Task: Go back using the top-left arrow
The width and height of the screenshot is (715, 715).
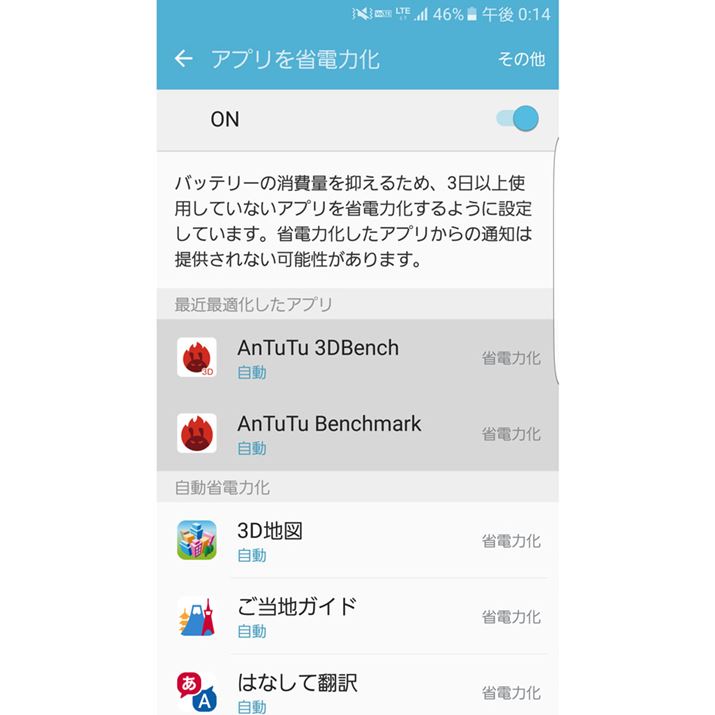Action: click(x=183, y=59)
